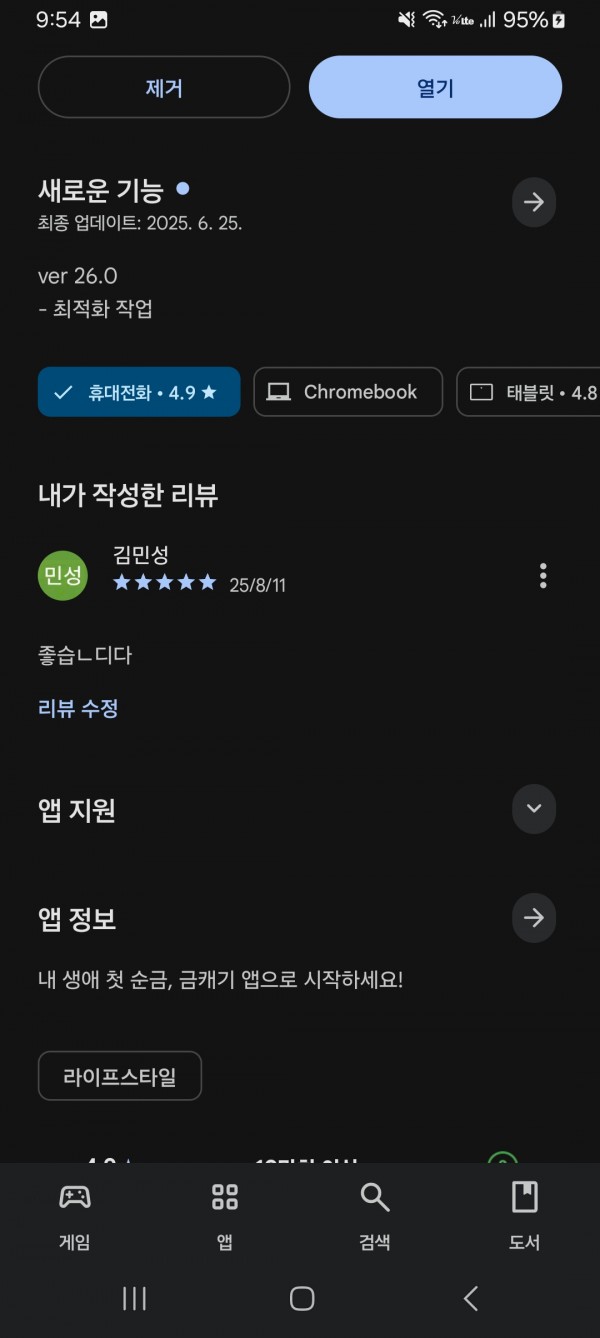Select the Chromebook chip
The image size is (600, 1338).
tap(348, 392)
